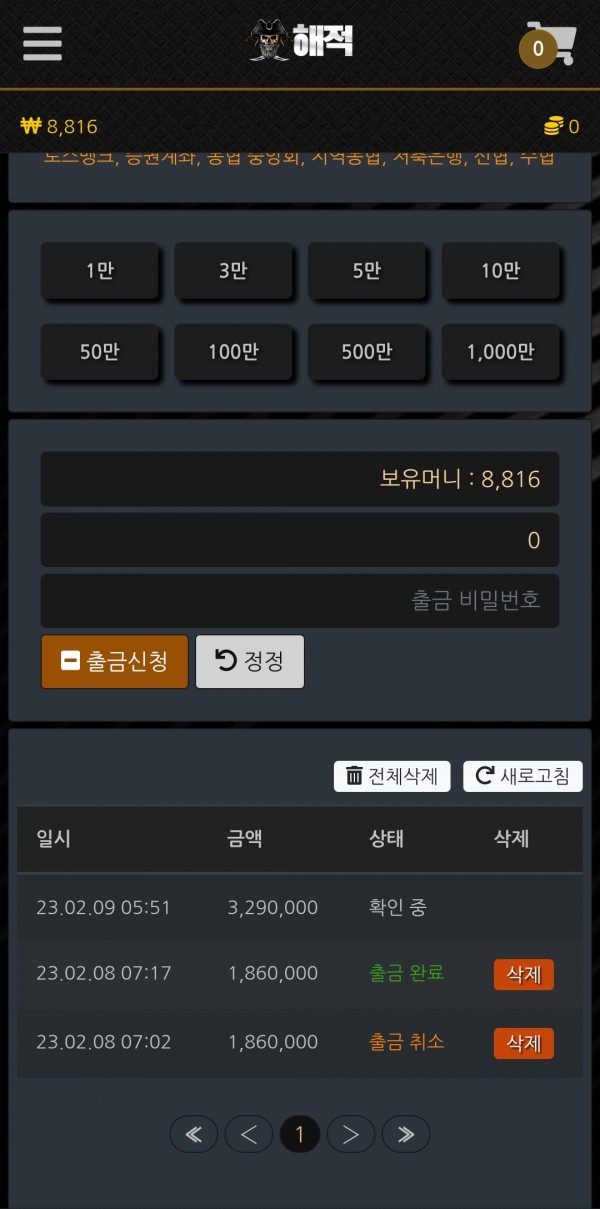This screenshot has width=600, height=1209.
Task: Submit with the 출금신청 button
Action: (x=114, y=661)
